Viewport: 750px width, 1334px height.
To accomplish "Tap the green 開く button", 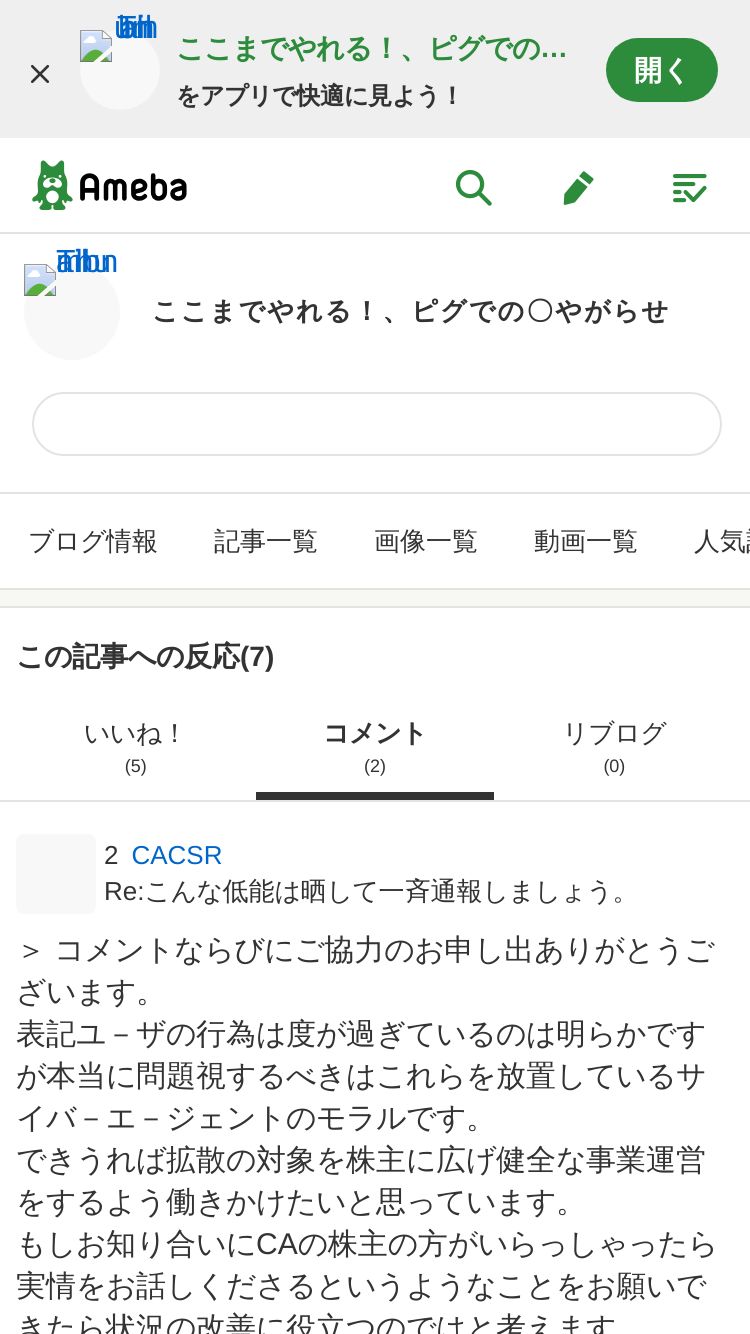I will [661, 70].
